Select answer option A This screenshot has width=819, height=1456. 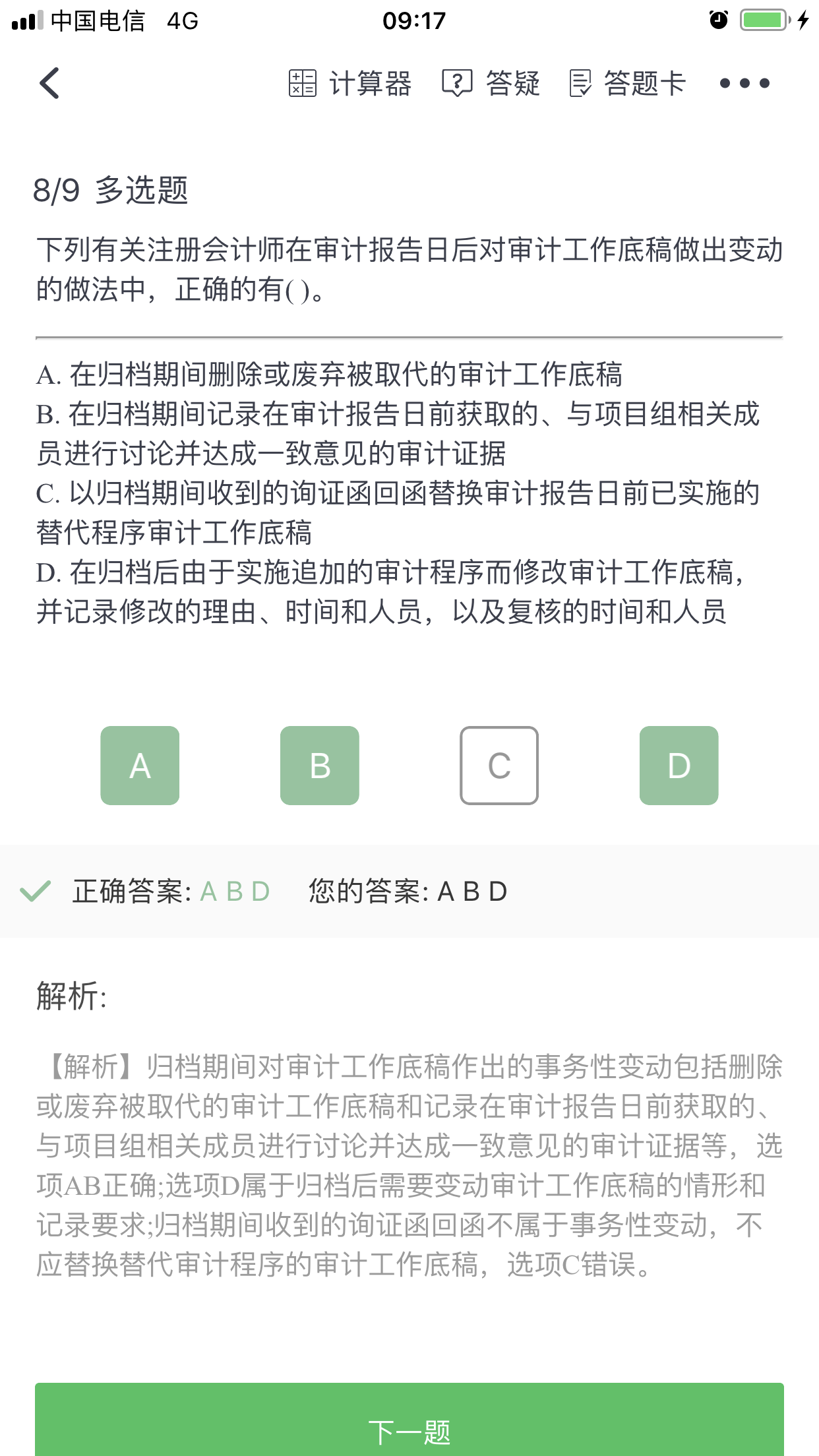140,766
